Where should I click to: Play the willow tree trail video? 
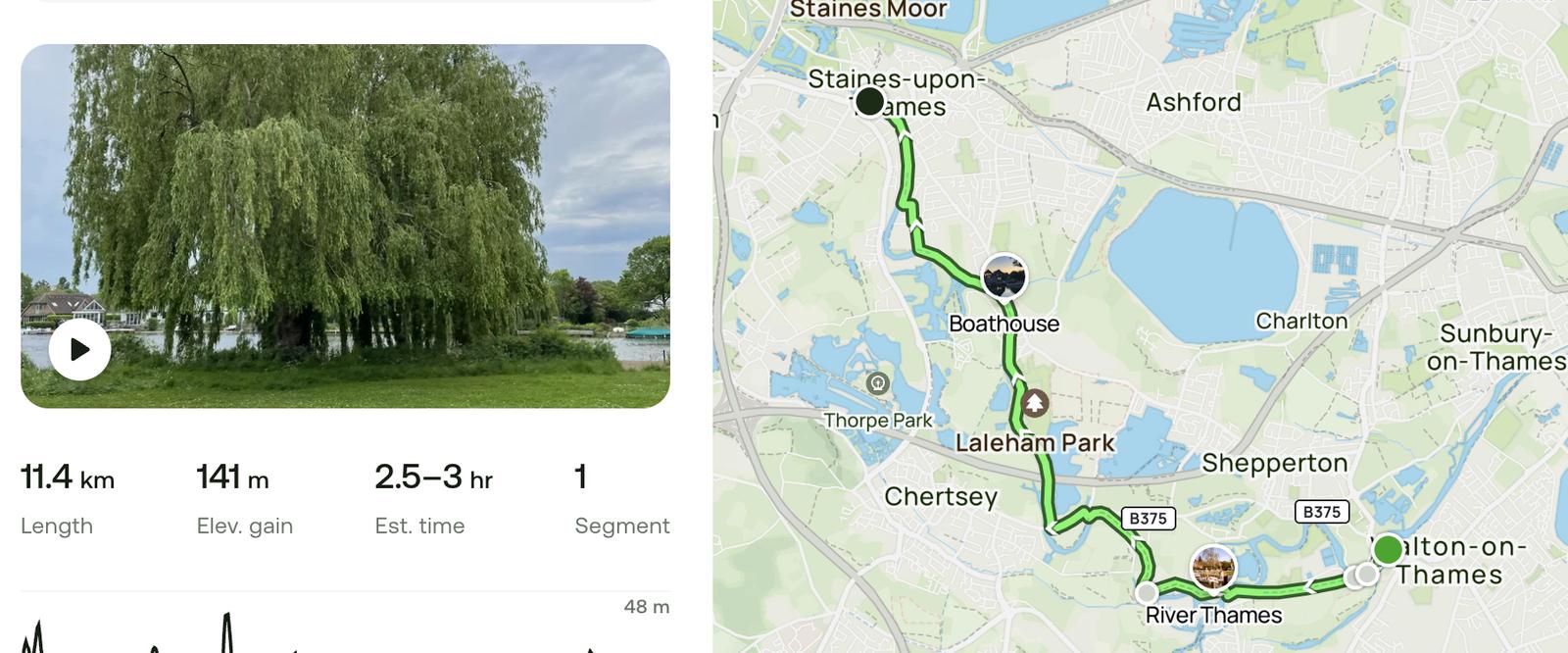point(79,349)
